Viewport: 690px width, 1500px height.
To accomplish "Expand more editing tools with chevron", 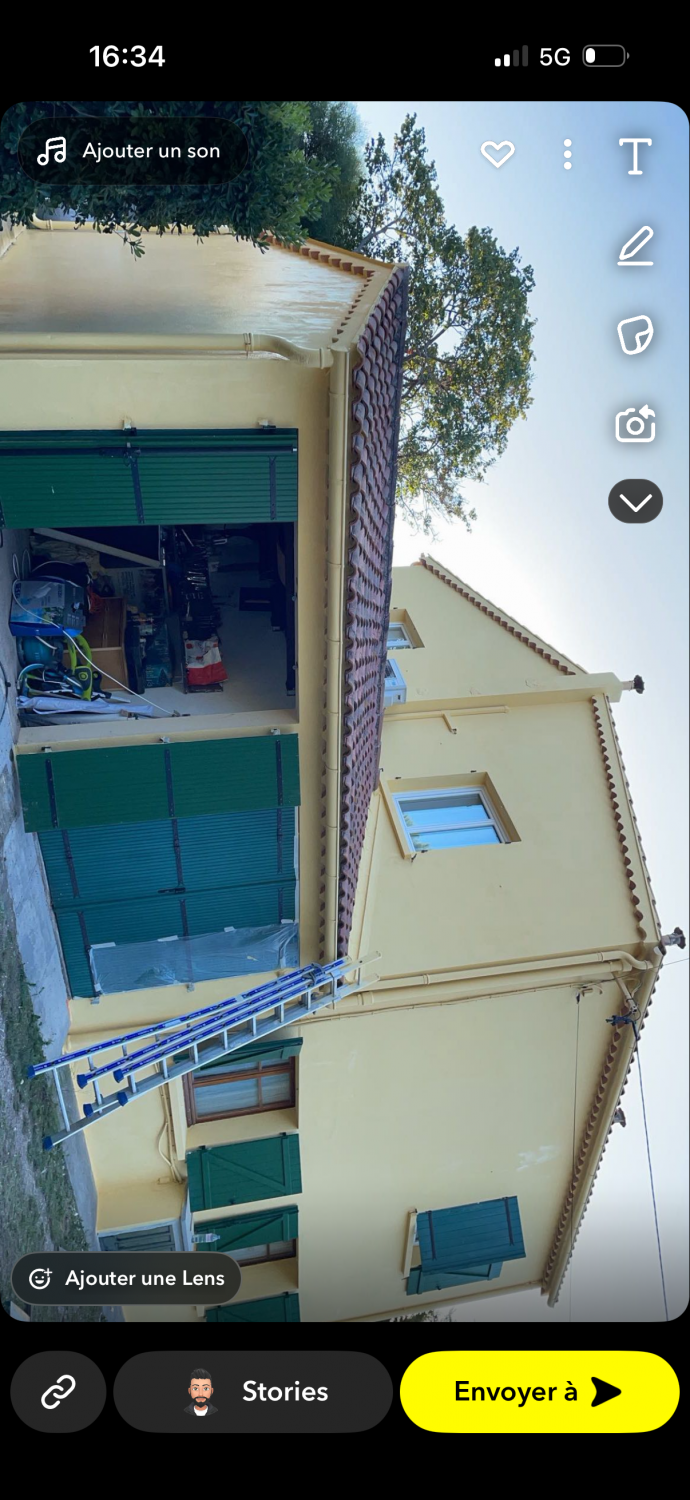I will (x=635, y=502).
